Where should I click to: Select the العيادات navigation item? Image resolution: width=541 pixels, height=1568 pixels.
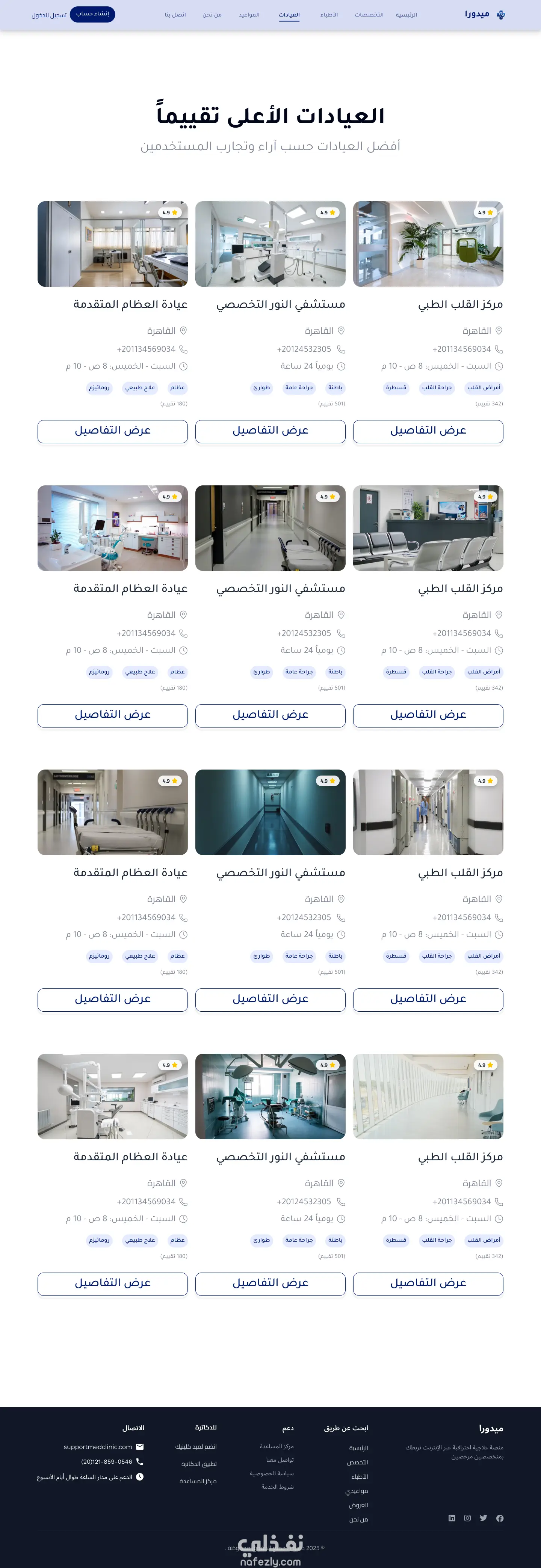coord(289,15)
